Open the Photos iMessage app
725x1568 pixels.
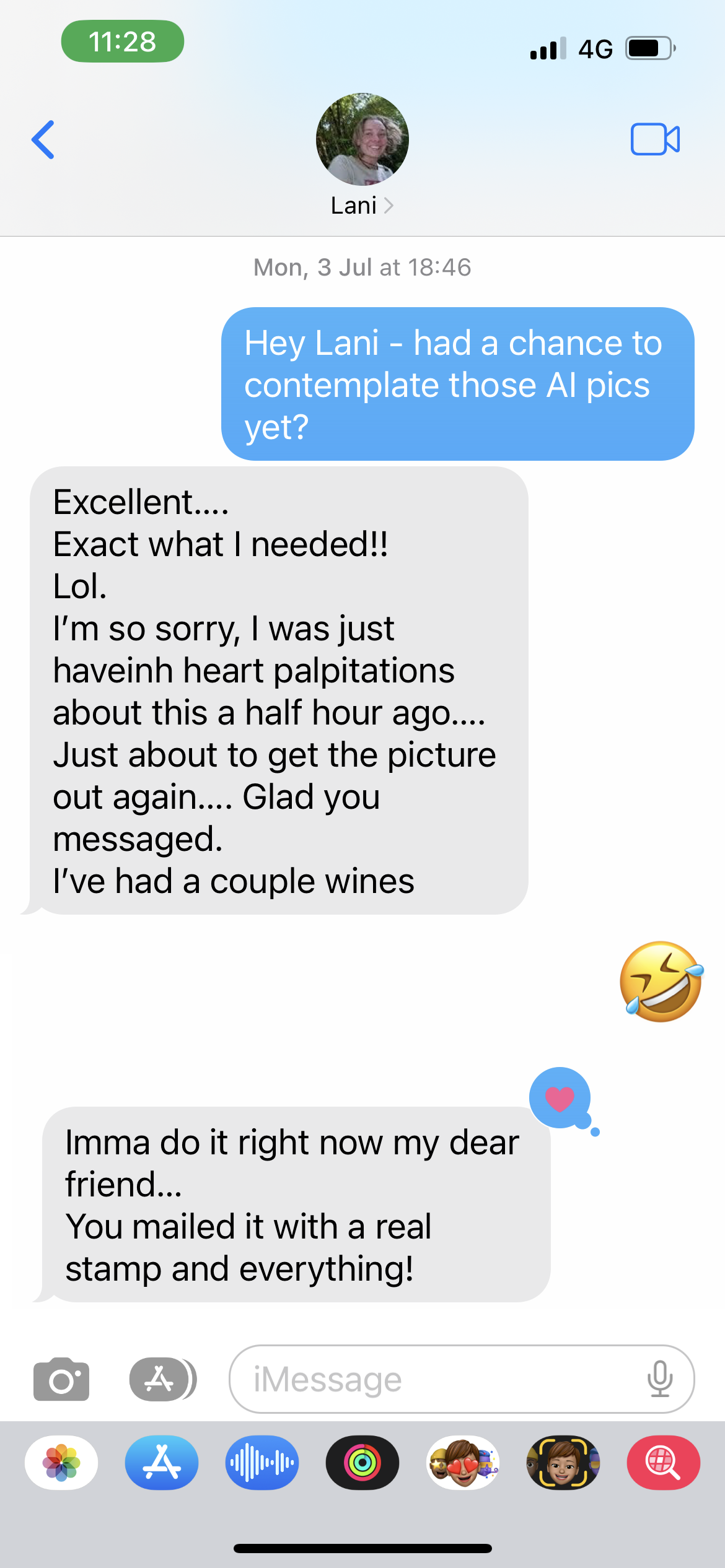point(61,1463)
